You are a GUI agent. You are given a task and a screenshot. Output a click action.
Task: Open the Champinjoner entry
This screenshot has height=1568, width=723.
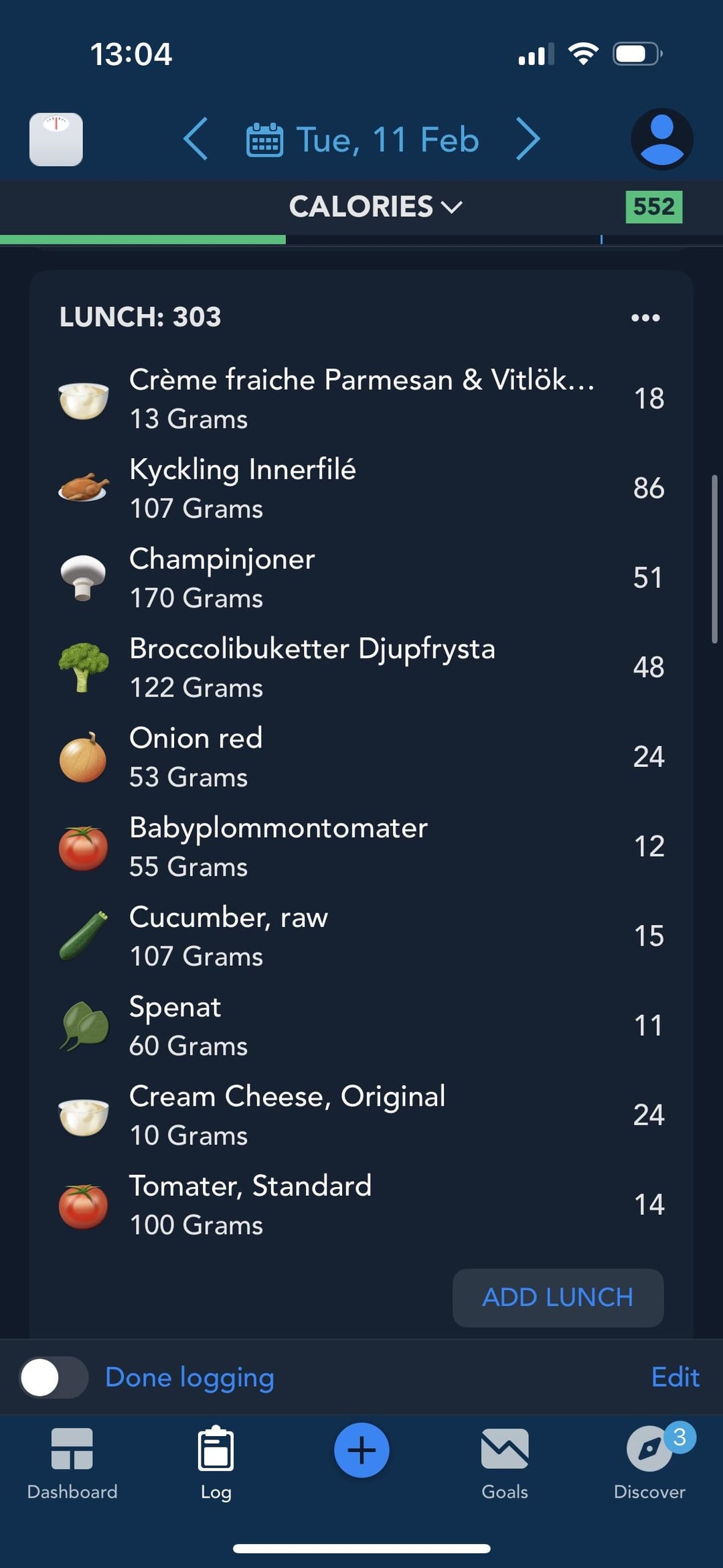pos(361,577)
